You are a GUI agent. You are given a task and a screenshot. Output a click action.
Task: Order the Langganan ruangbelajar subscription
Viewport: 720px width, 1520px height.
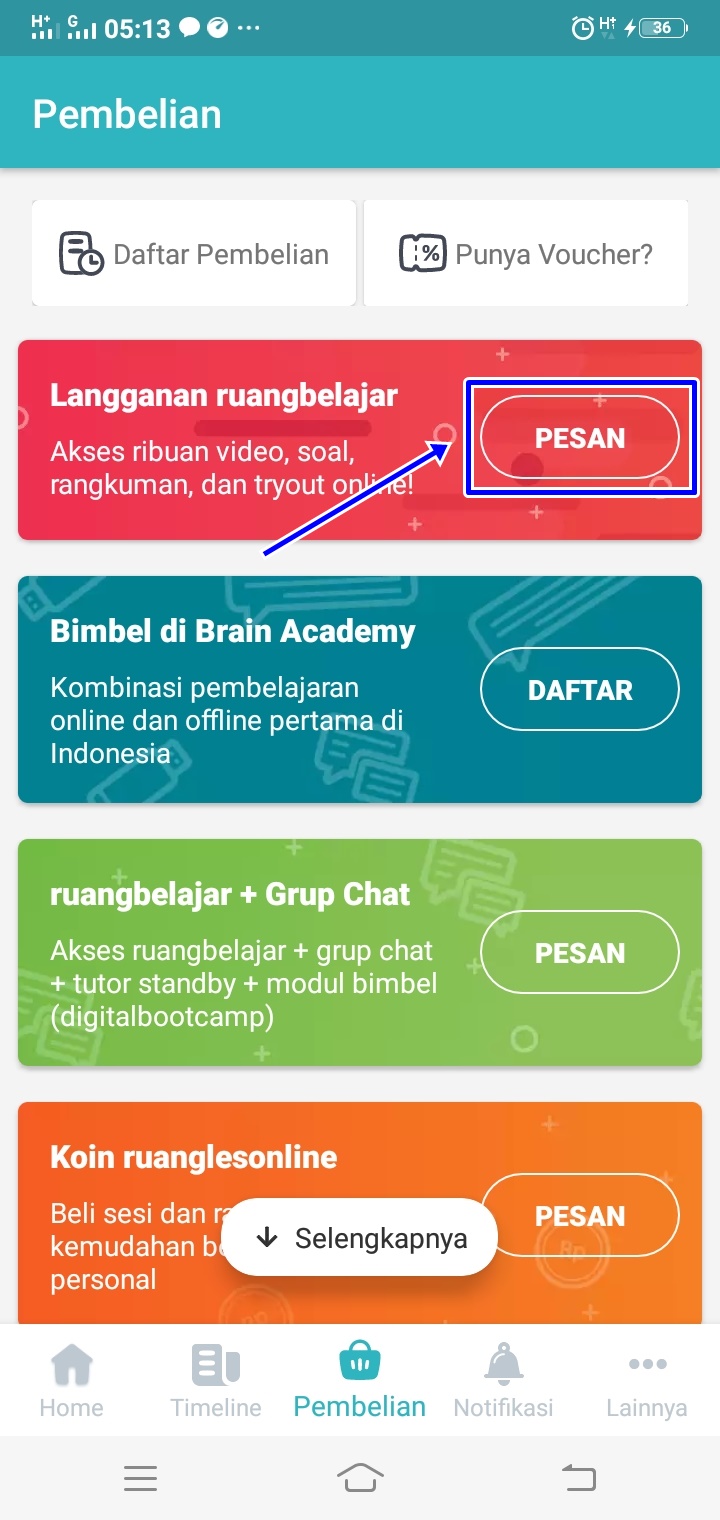pos(580,438)
